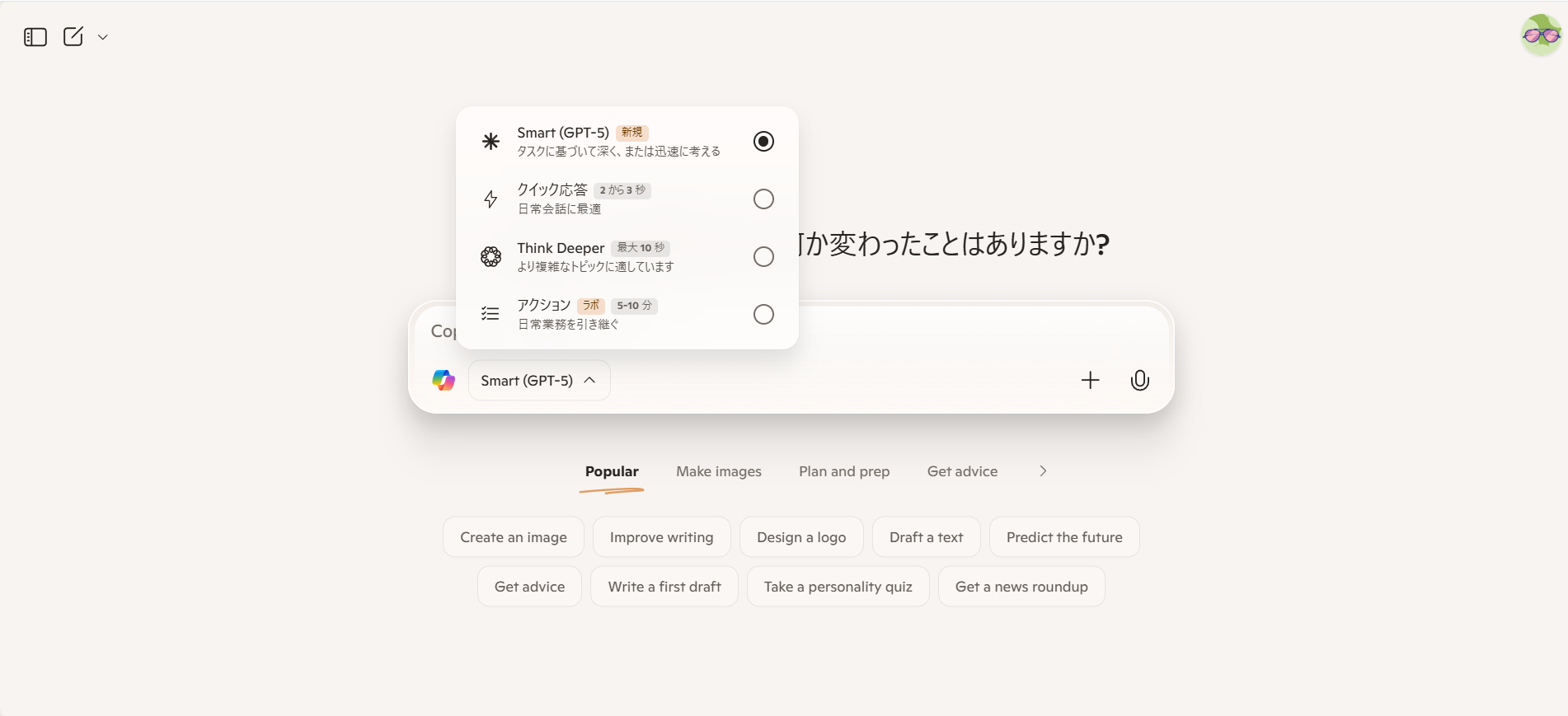Start a new chat with compose icon
This screenshot has width=1568, height=716.
(x=73, y=36)
